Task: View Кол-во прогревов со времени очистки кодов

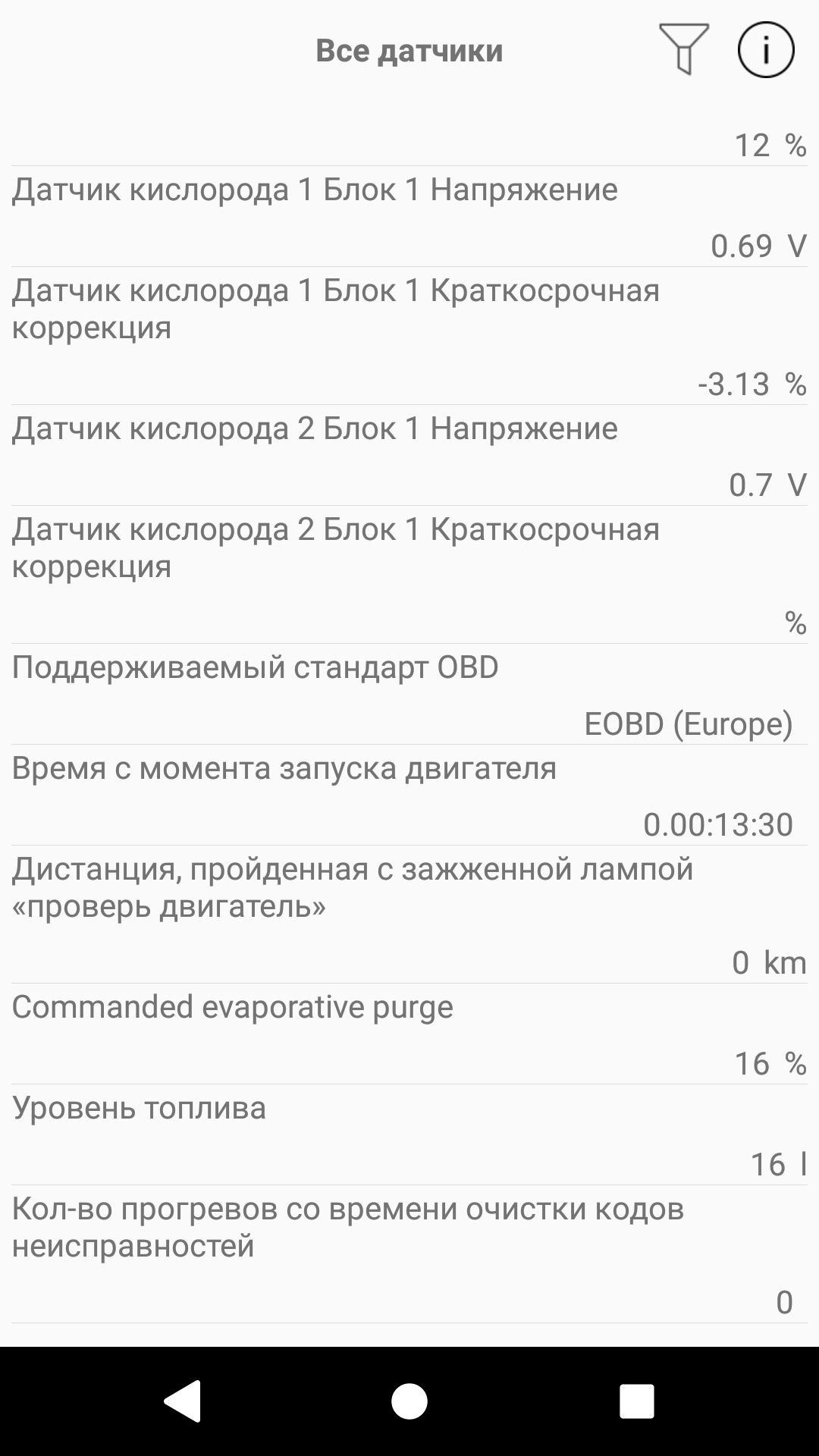Action: [x=409, y=1254]
